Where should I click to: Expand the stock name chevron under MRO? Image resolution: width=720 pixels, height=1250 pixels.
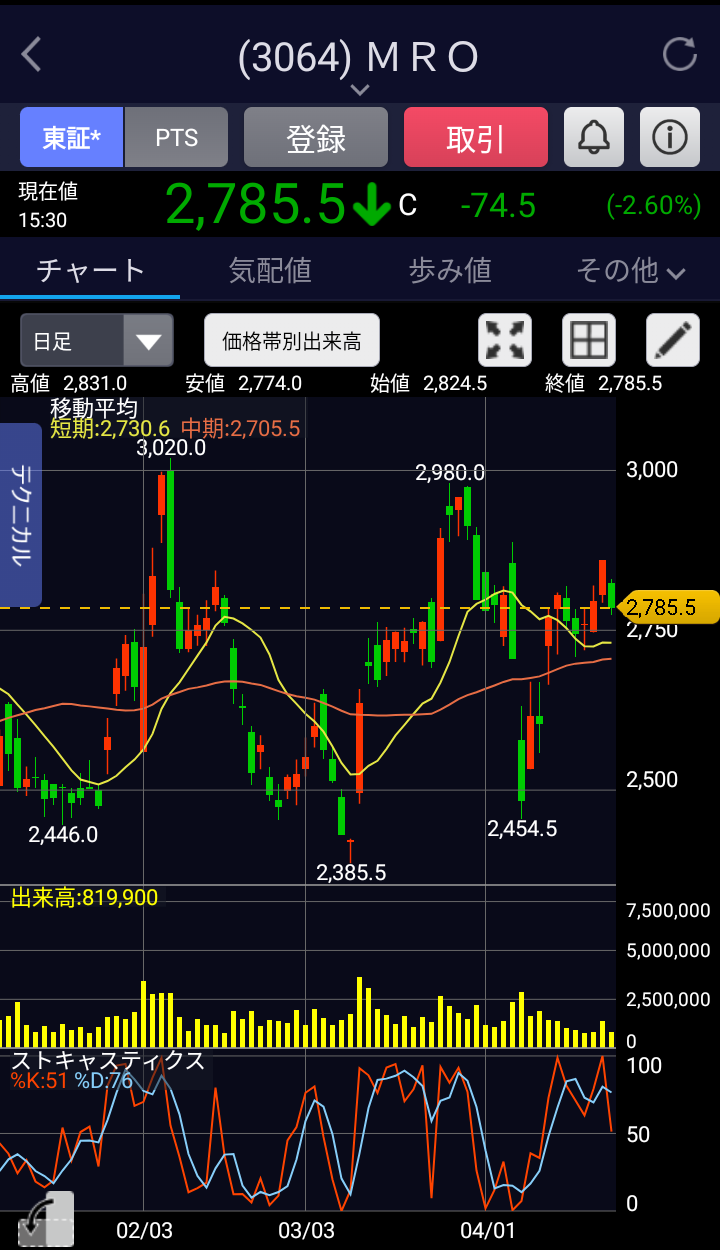click(360, 90)
